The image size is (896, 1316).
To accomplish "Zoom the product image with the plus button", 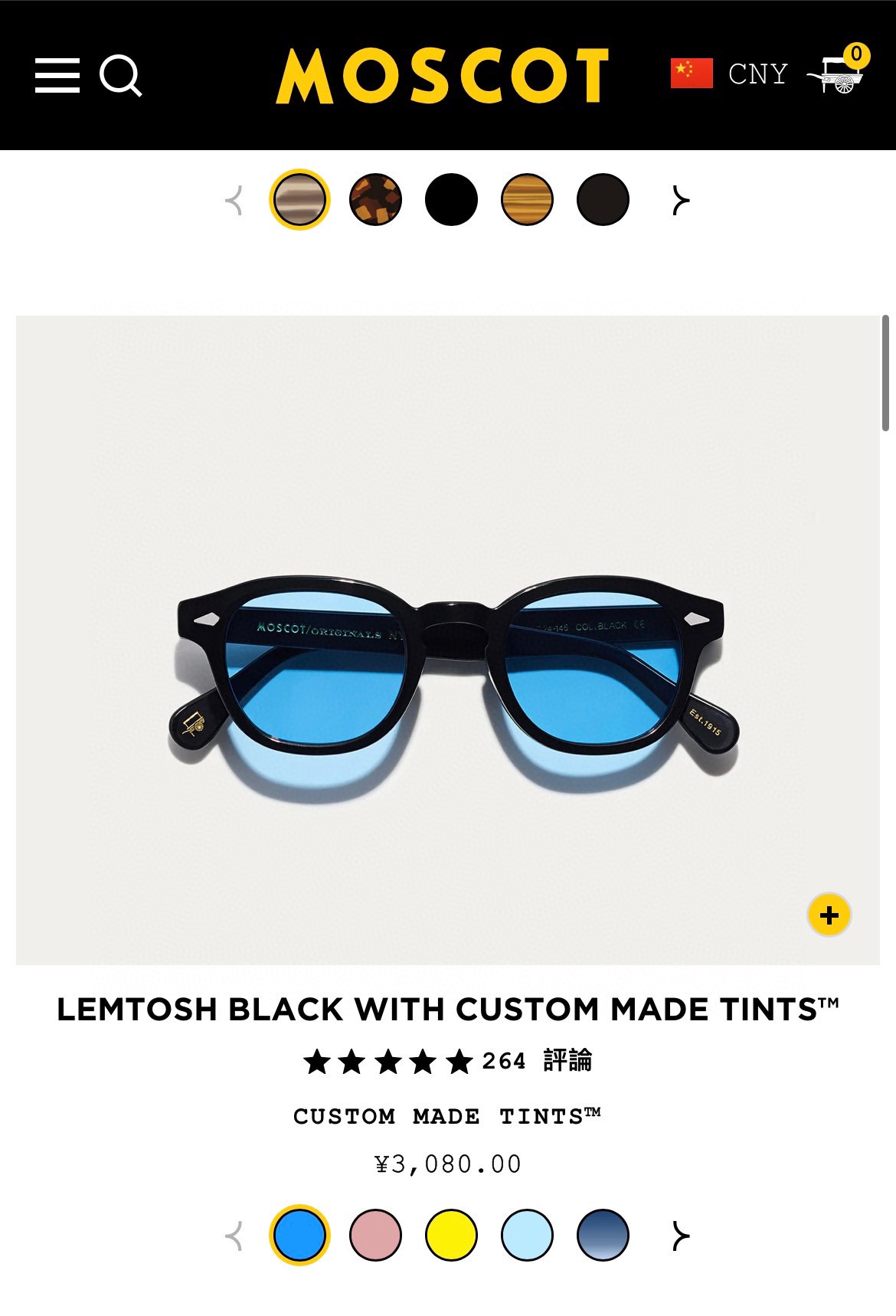I will pyautogui.click(x=829, y=915).
